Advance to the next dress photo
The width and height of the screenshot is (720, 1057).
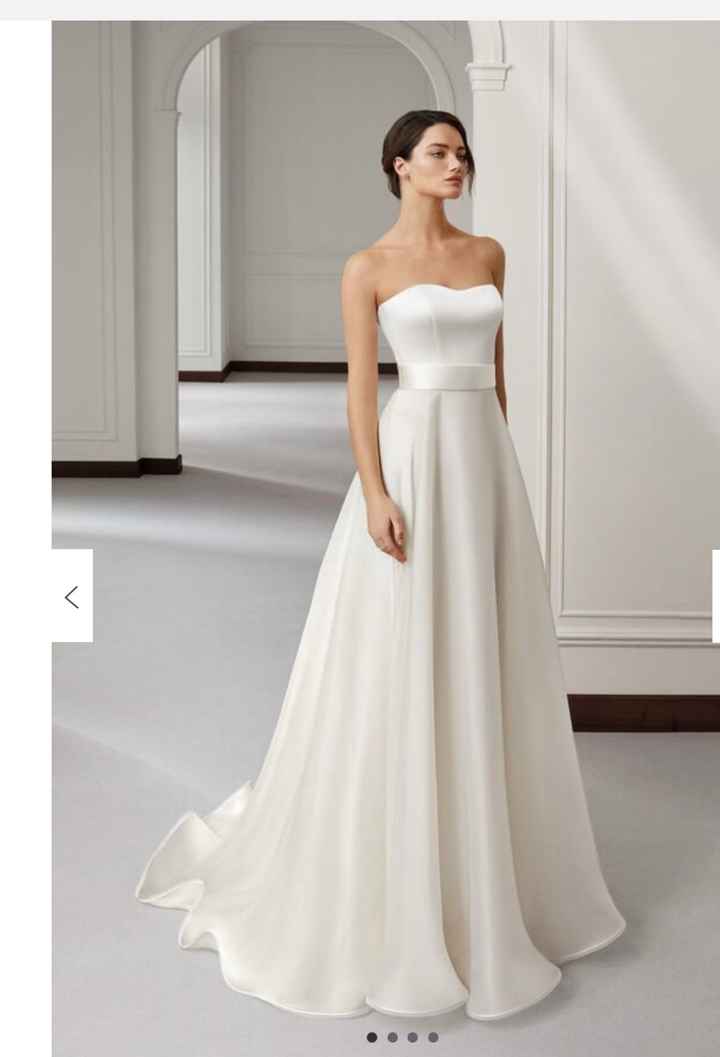tap(715, 596)
